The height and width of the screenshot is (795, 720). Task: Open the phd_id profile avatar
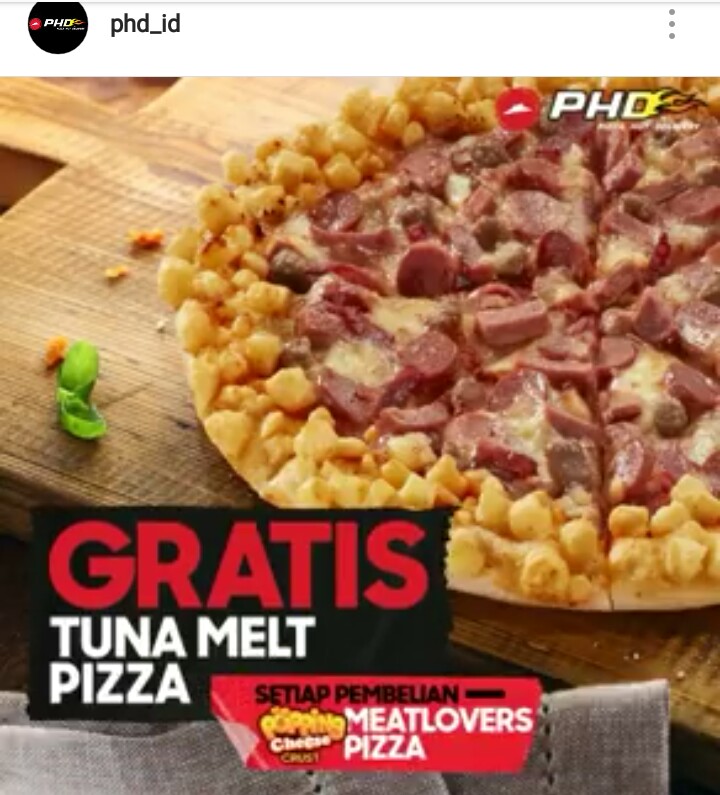pyautogui.click(x=58, y=24)
